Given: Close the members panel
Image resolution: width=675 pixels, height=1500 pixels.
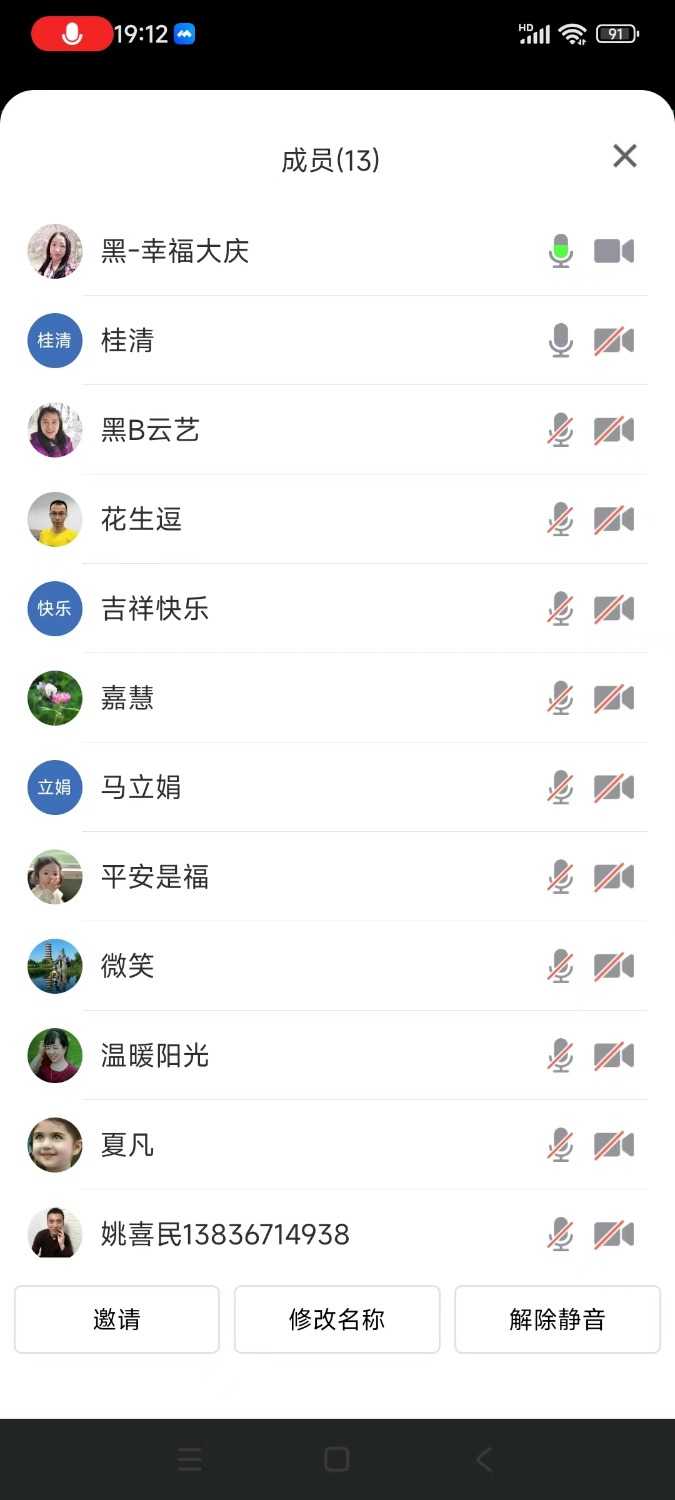Looking at the screenshot, I should tap(624, 156).
